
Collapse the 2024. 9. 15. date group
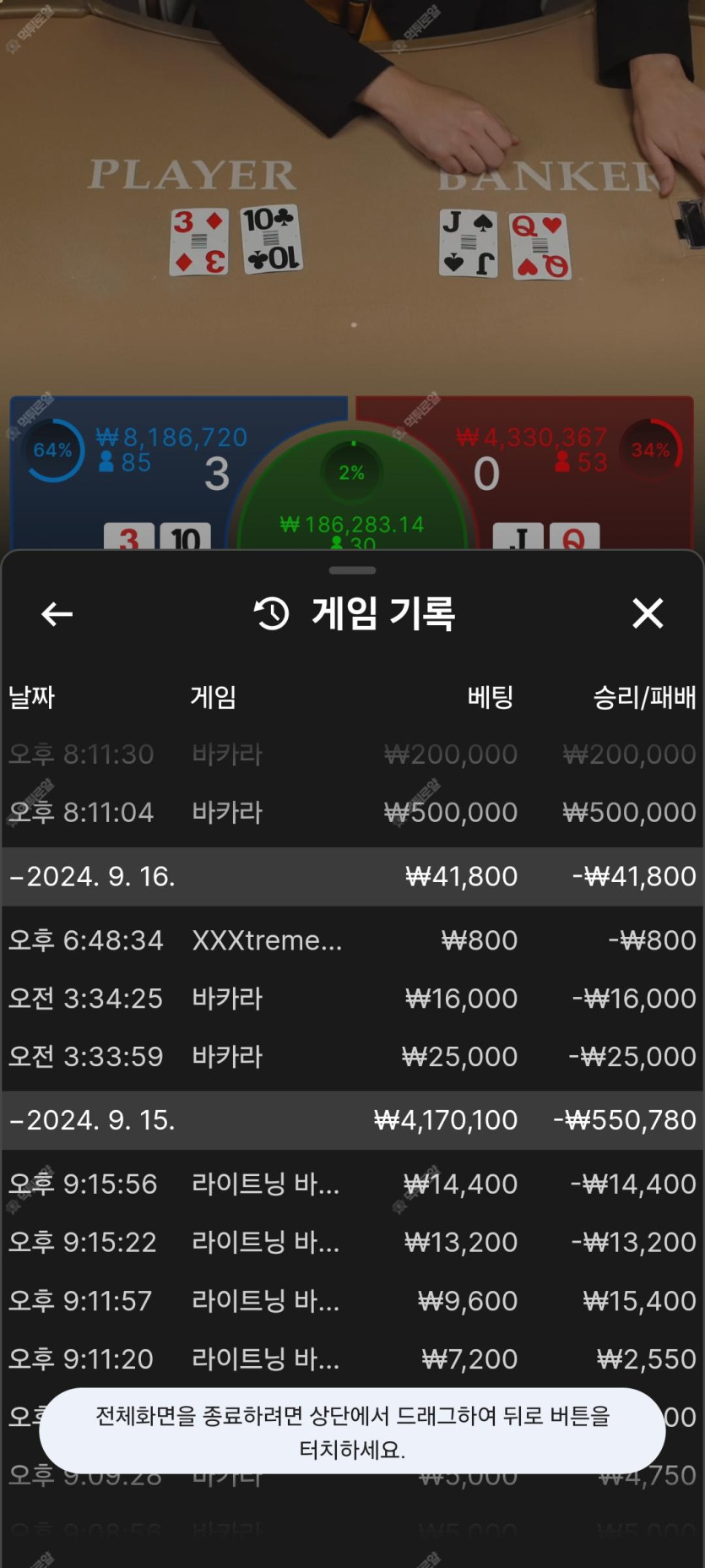tap(93, 1120)
